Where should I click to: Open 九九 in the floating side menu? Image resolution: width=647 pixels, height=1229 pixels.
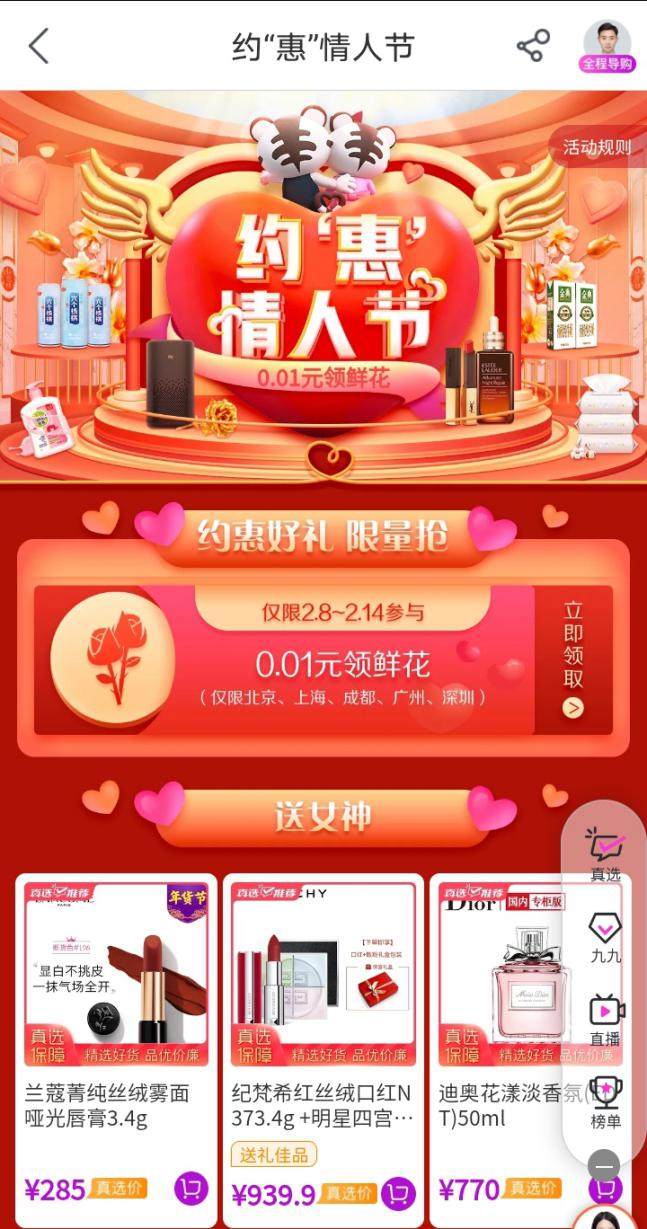605,936
